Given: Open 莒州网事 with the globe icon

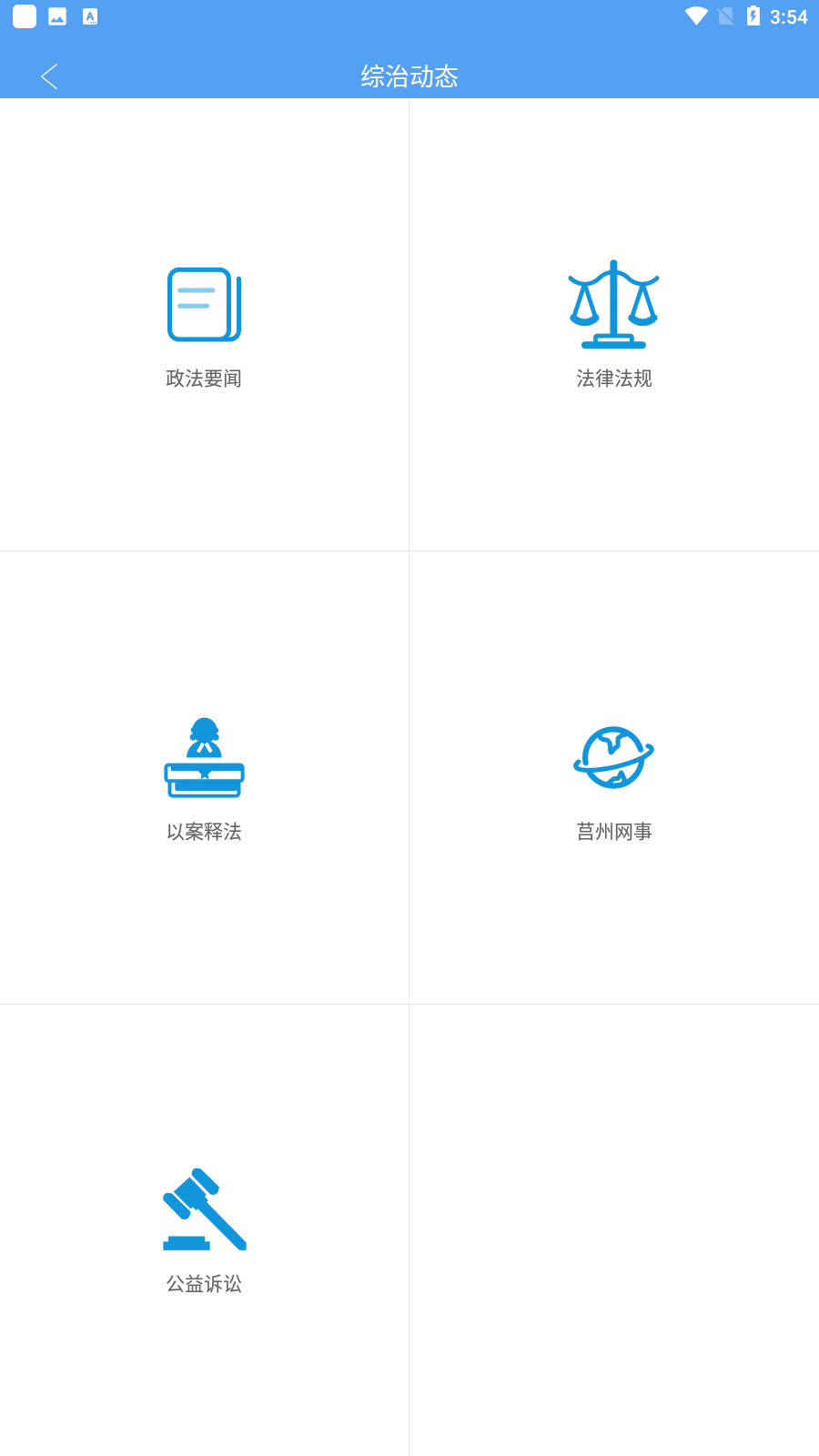Looking at the screenshot, I should point(613,777).
